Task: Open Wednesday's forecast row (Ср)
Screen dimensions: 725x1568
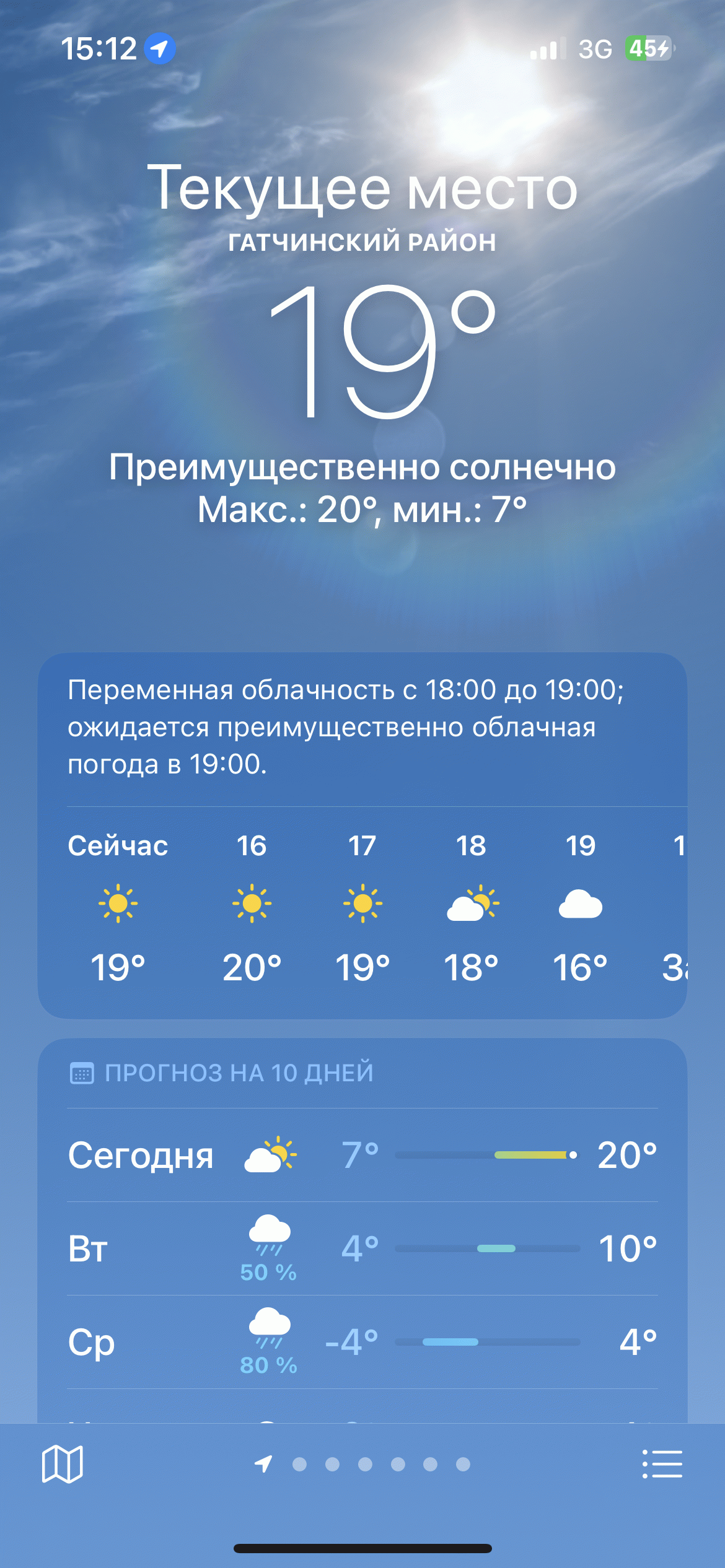Action: [x=362, y=1342]
